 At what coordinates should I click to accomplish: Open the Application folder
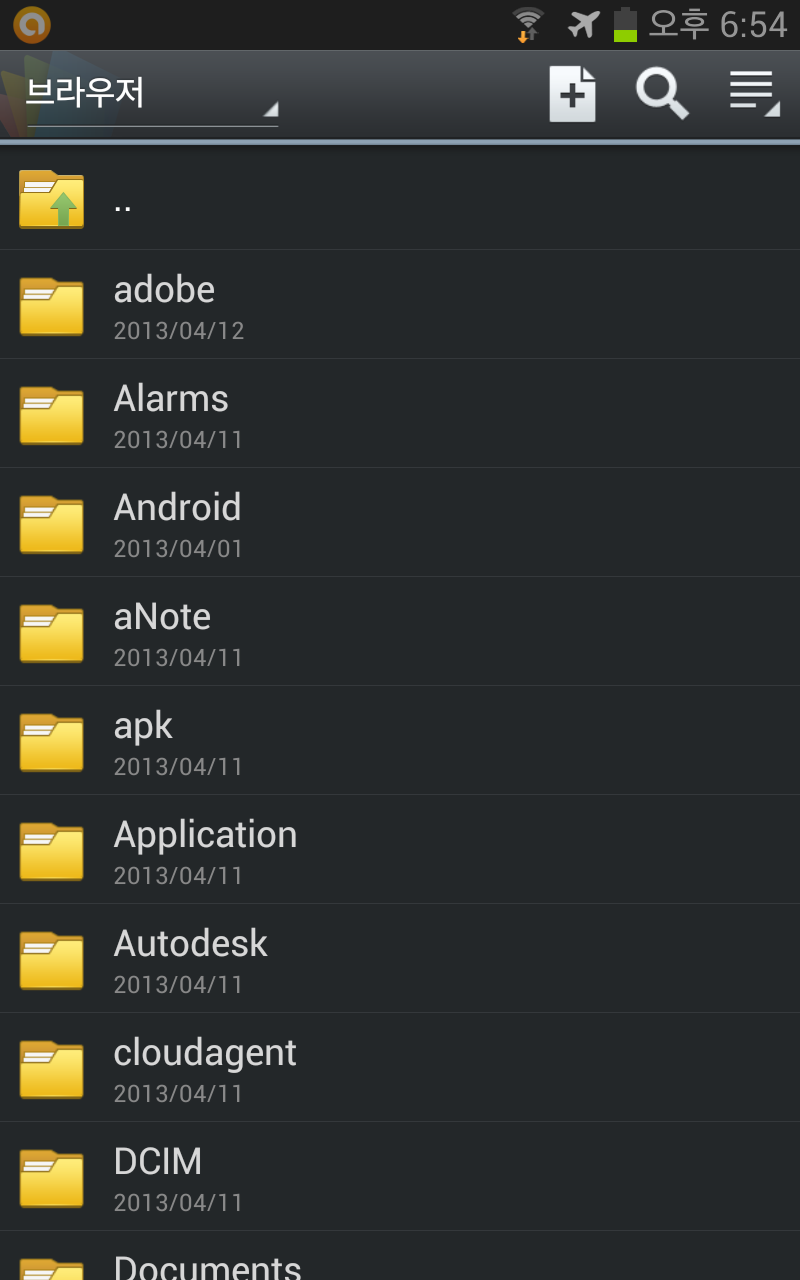400,850
